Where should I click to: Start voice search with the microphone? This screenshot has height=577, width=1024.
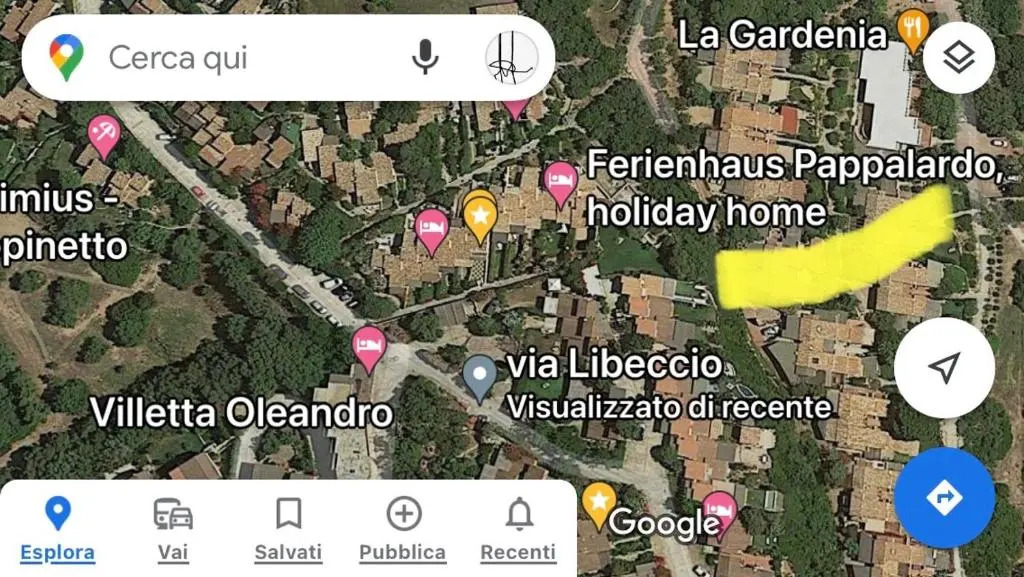point(425,58)
